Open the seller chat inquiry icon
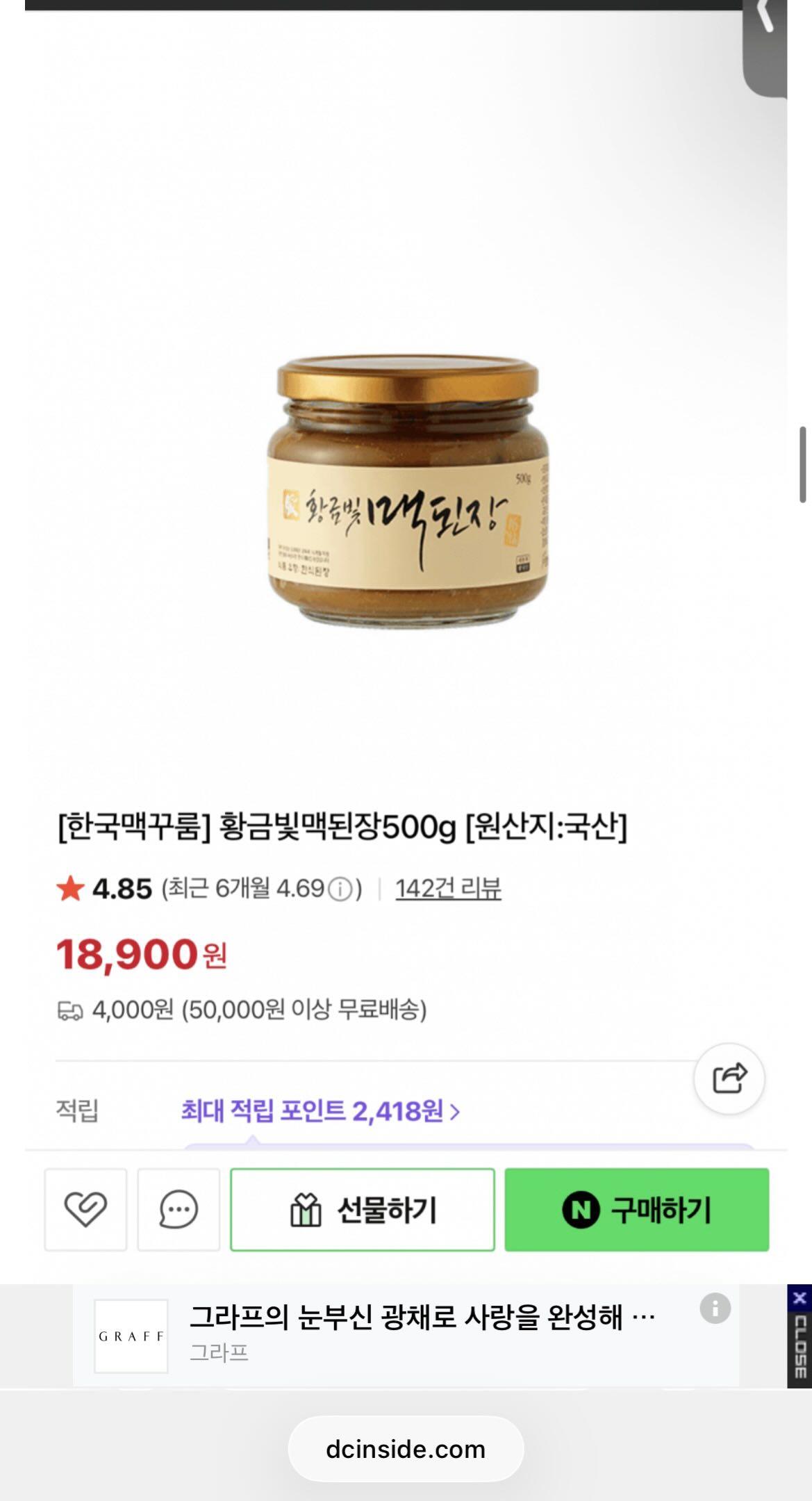This screenshot has width=812, height=1501. click(x=179, y=1210)
